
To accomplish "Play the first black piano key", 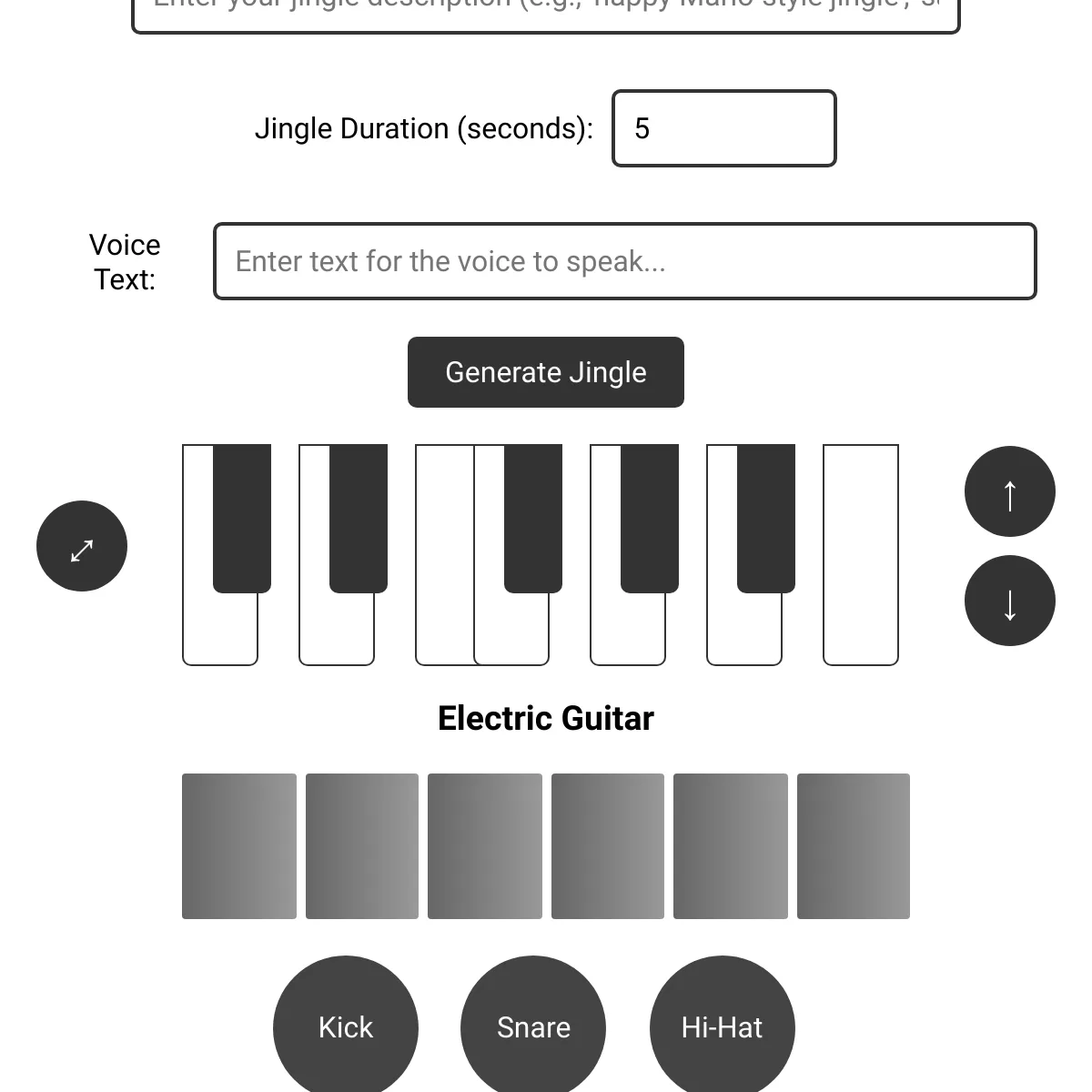I will click(x=242, y=519).
